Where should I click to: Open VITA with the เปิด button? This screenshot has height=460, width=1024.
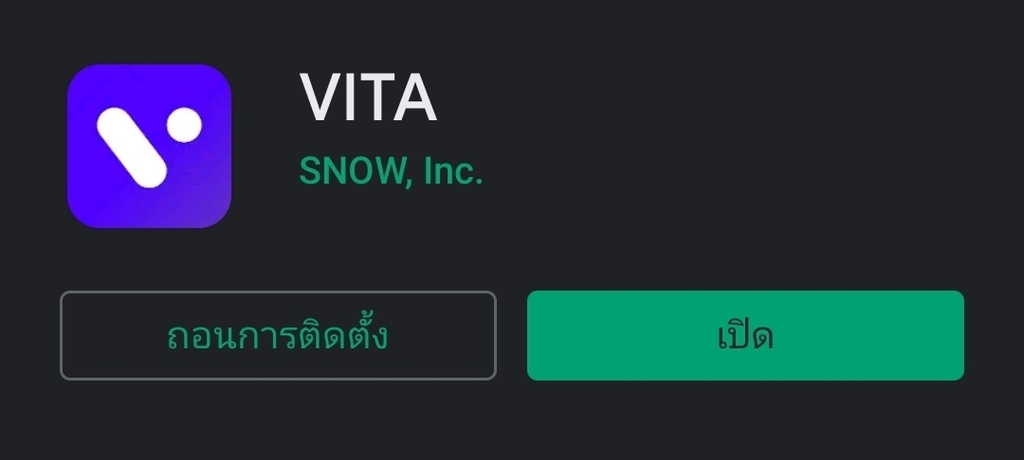click(745, 336)
